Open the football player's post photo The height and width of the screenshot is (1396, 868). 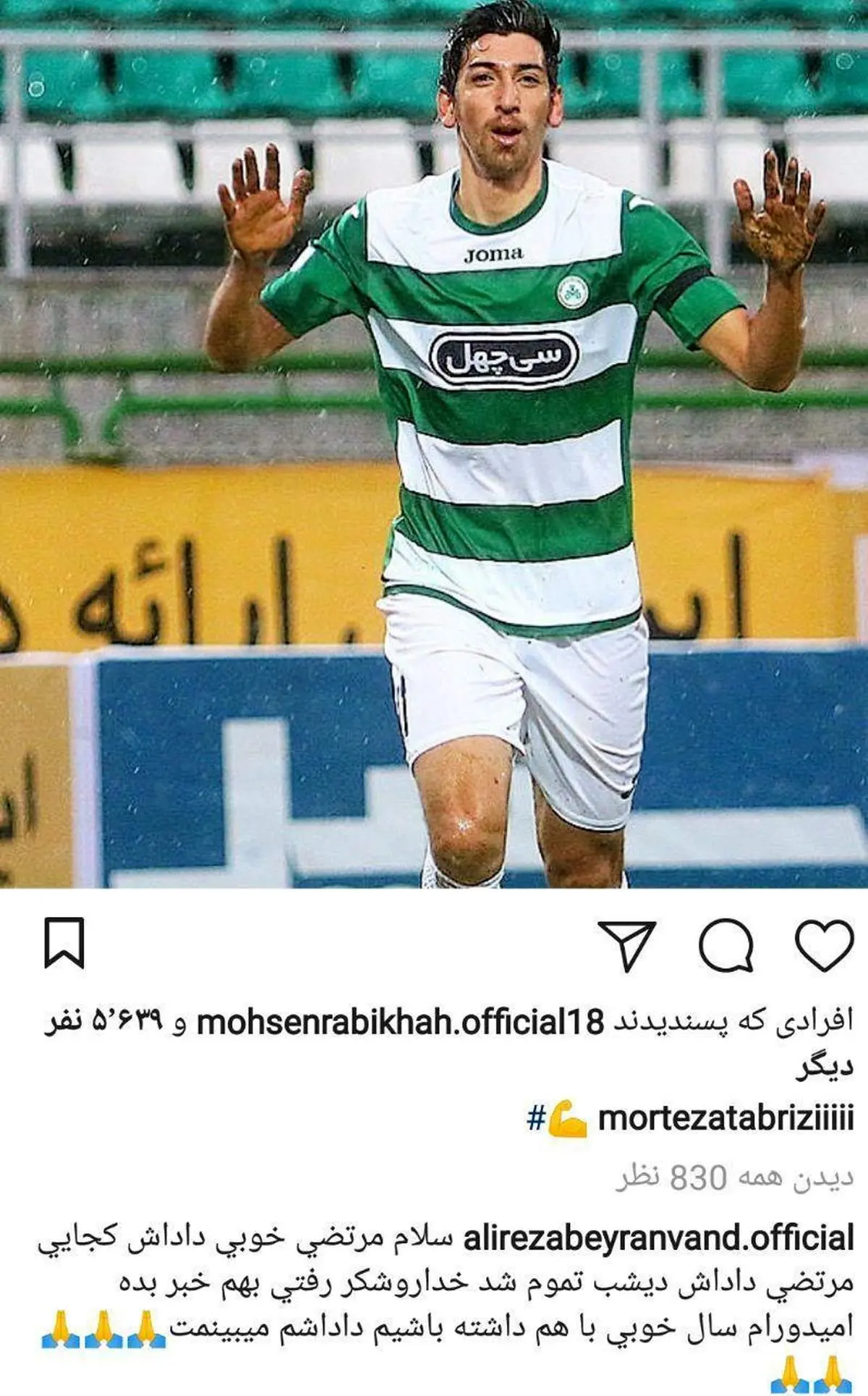434,443
